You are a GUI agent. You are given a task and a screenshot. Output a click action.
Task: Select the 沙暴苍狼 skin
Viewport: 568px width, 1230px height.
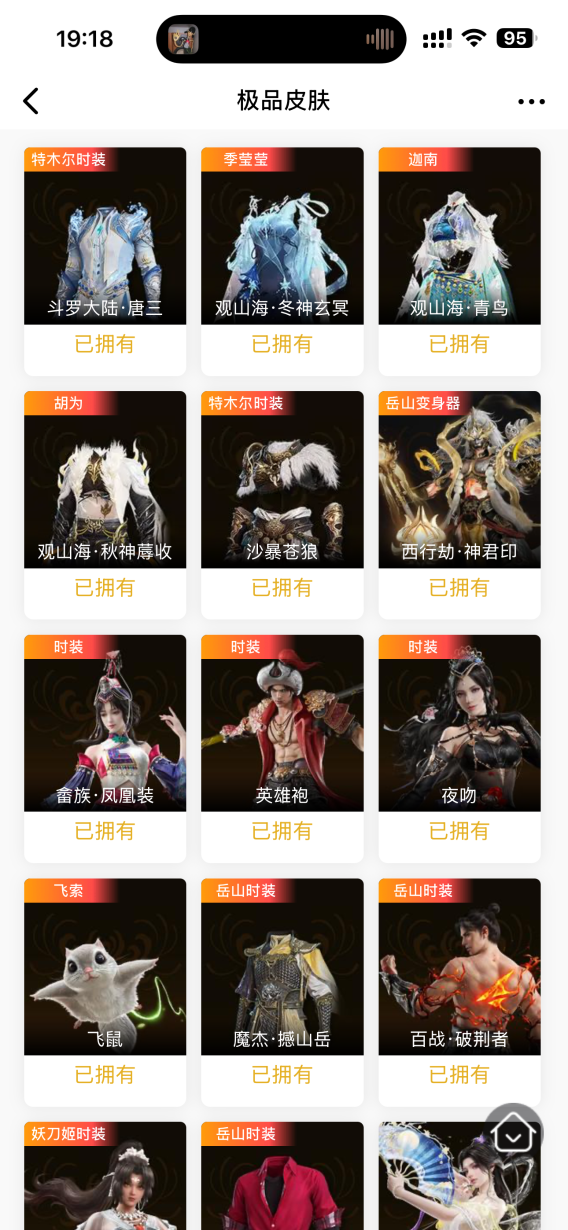coord(282,505)
